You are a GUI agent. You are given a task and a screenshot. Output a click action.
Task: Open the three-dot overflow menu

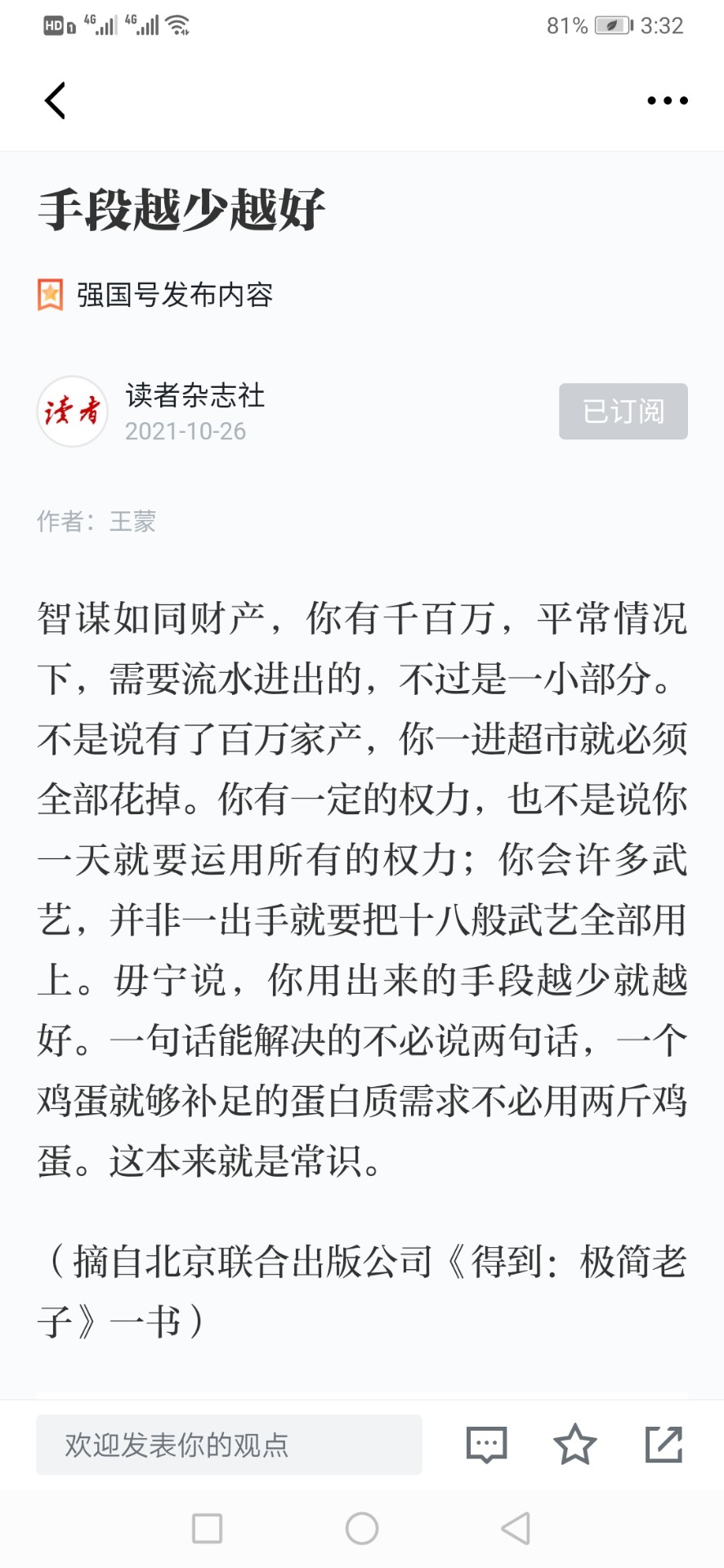667,100
